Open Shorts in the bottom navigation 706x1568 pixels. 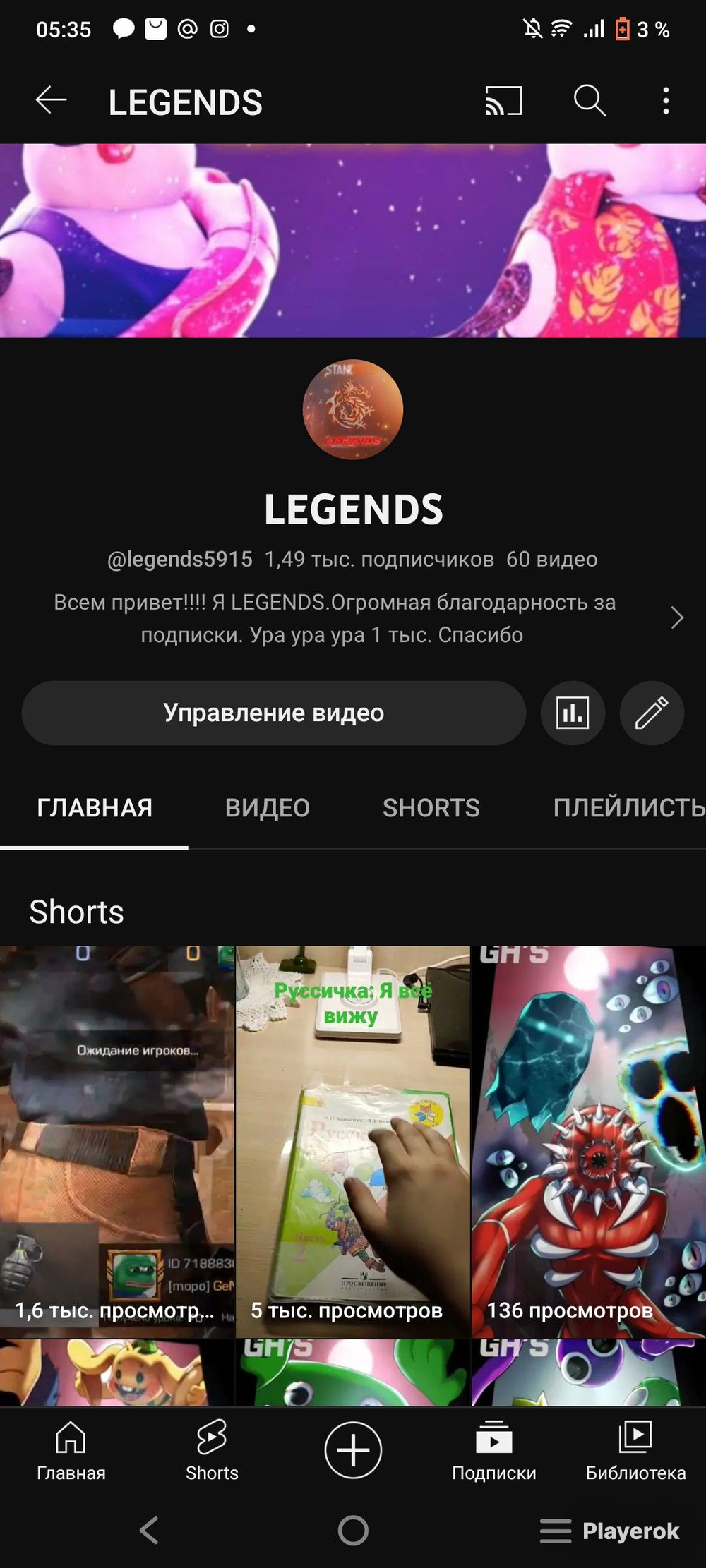point(212,1451)
